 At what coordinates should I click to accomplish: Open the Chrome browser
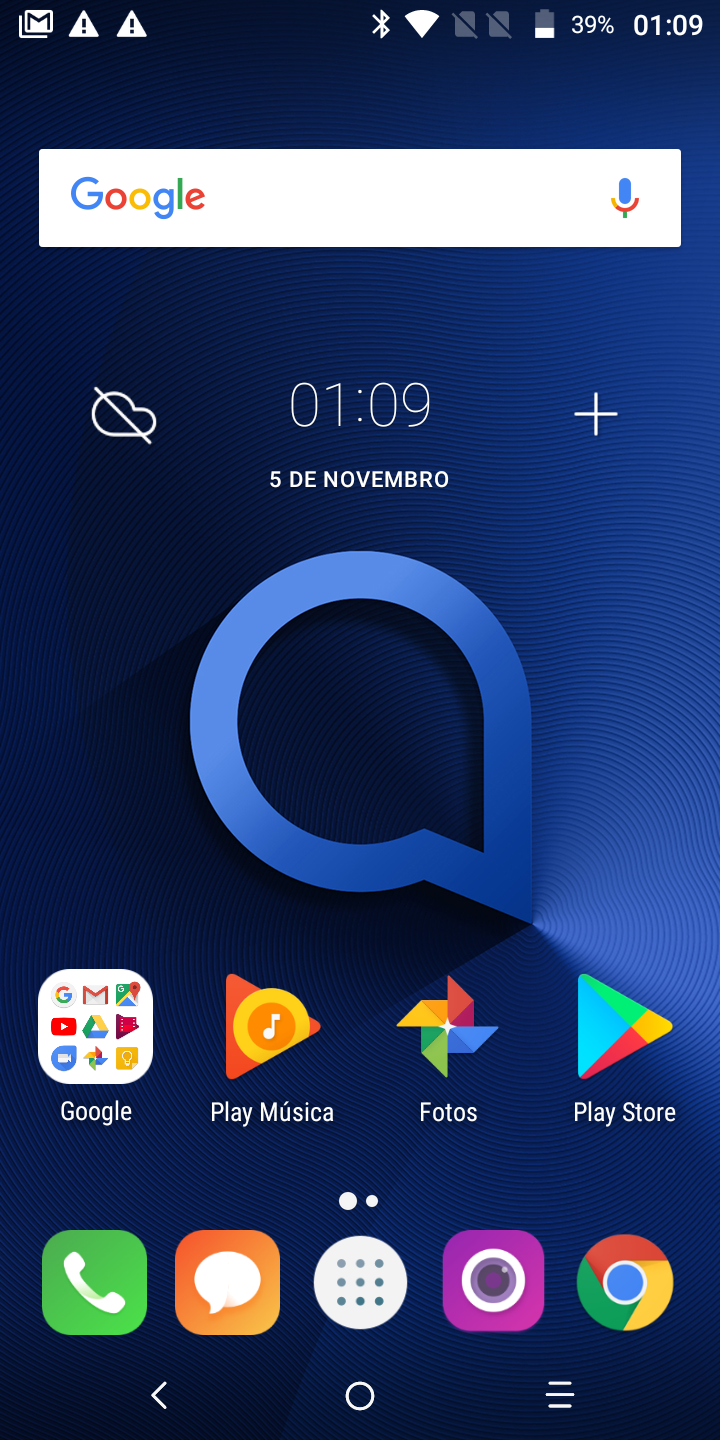tap(625, 1283)
